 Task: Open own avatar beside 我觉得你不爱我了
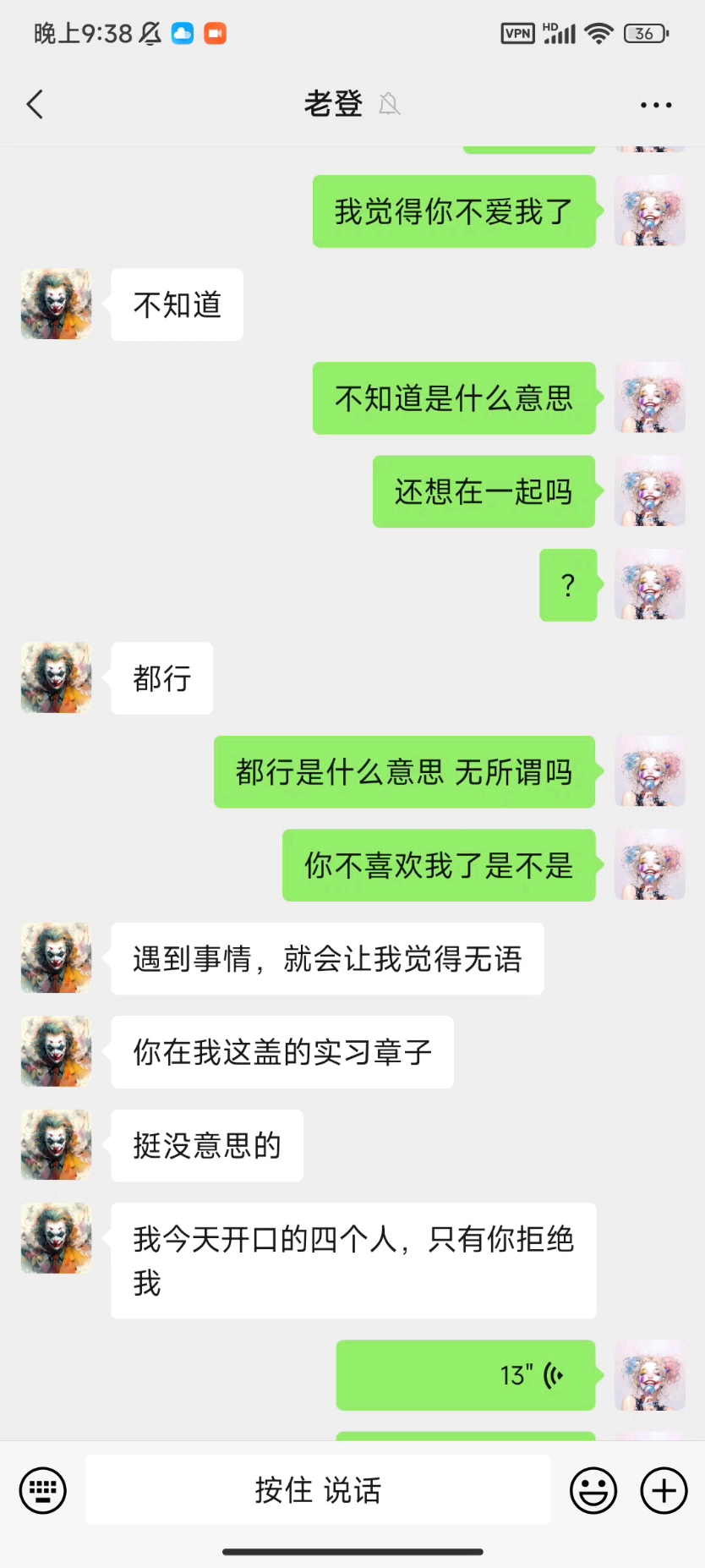649,211
